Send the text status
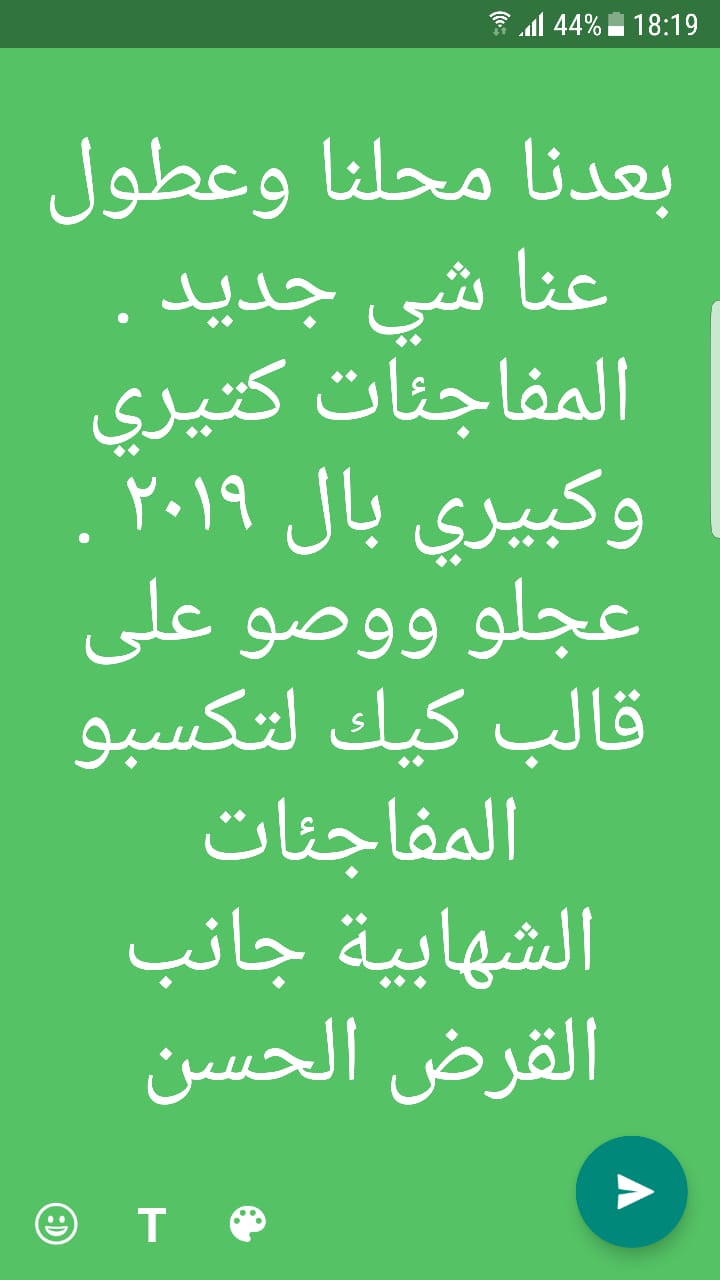This screenshot has width=720, height=1280. 631,1191
